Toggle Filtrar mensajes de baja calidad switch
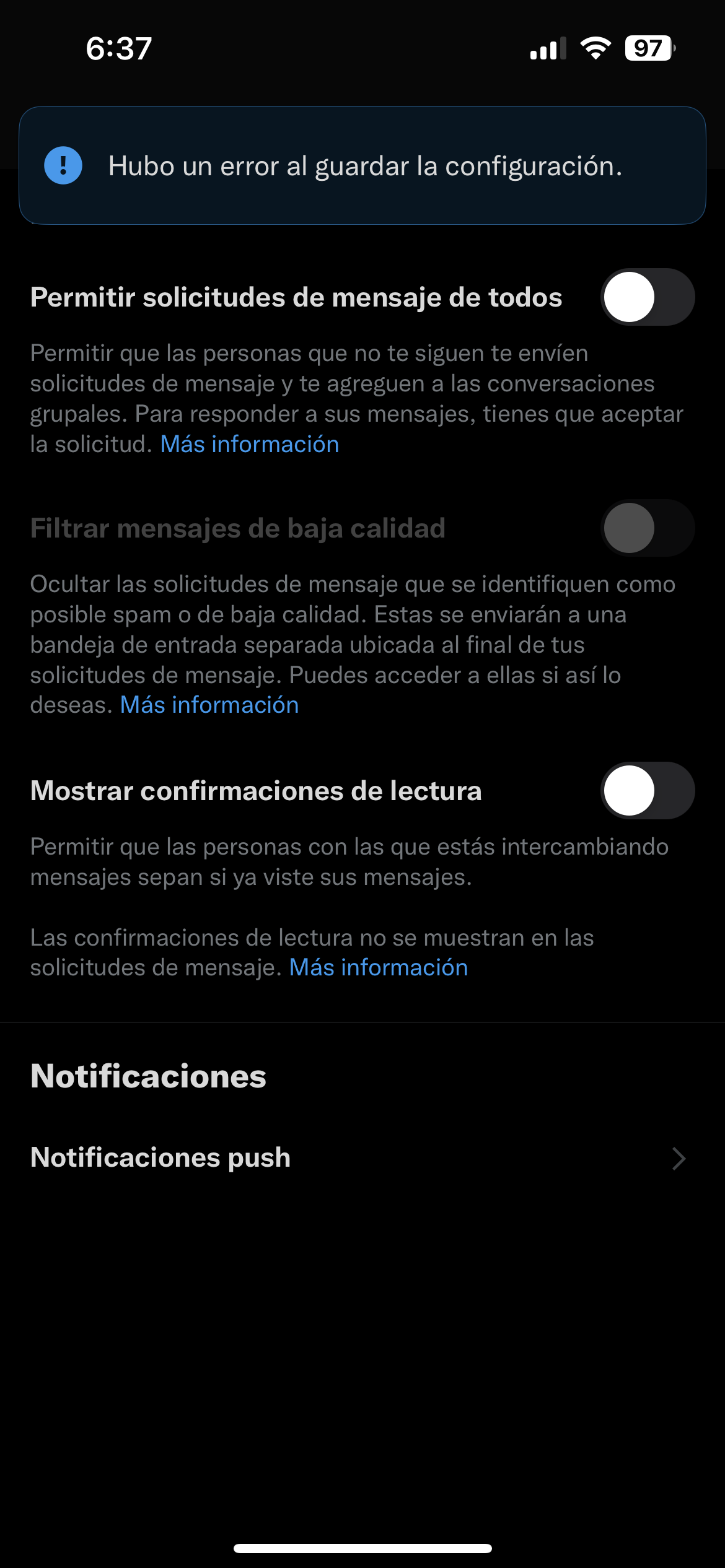Viewport: 725px width, 1568px height. coord(647,528)
